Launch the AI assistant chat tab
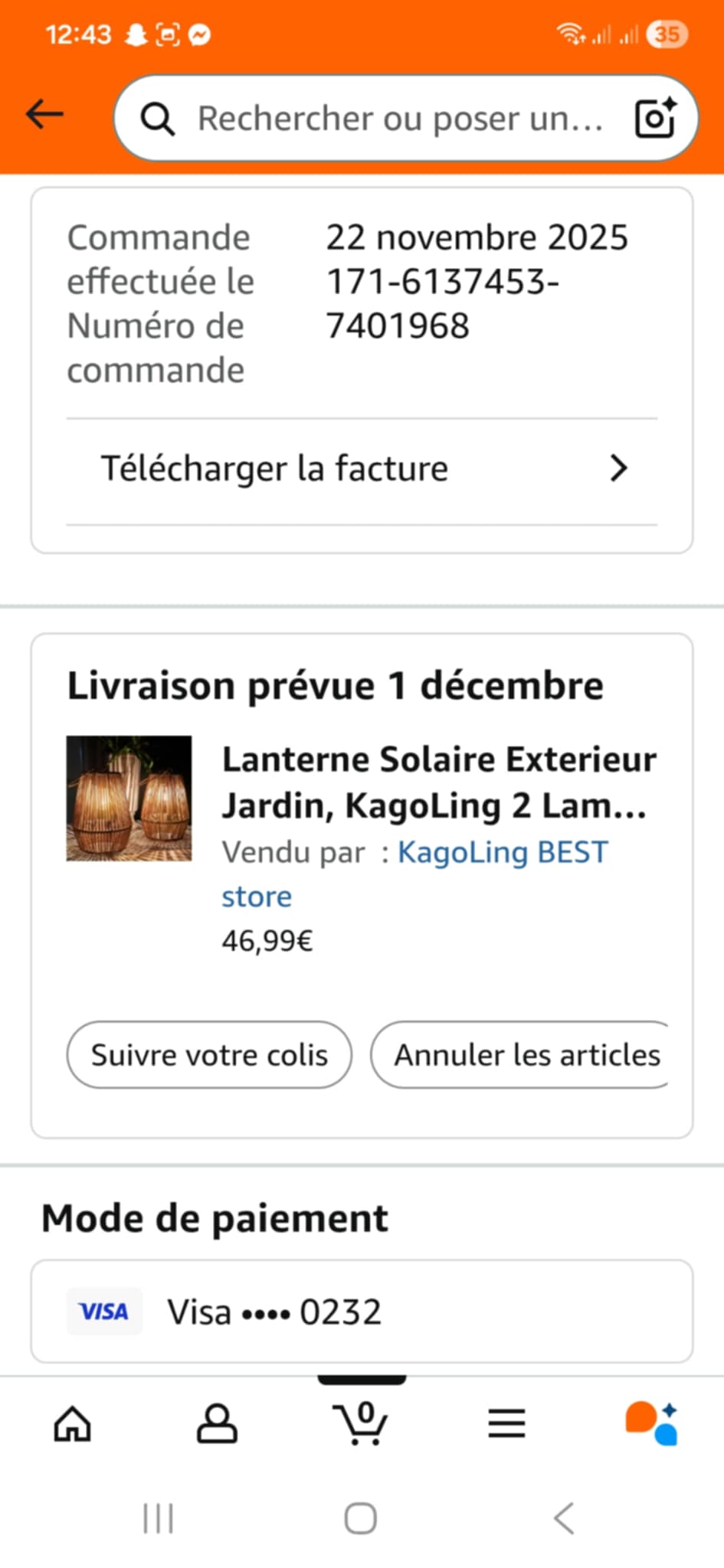Image resolution: width=724 pixels, height=1568 pixels. click(x=651, y=1424)
